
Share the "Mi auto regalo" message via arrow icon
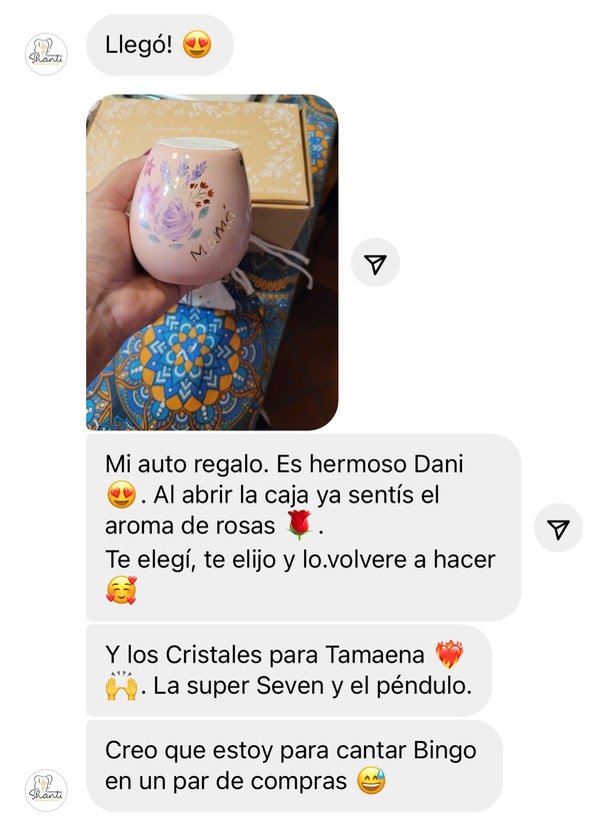coord(558,528)
